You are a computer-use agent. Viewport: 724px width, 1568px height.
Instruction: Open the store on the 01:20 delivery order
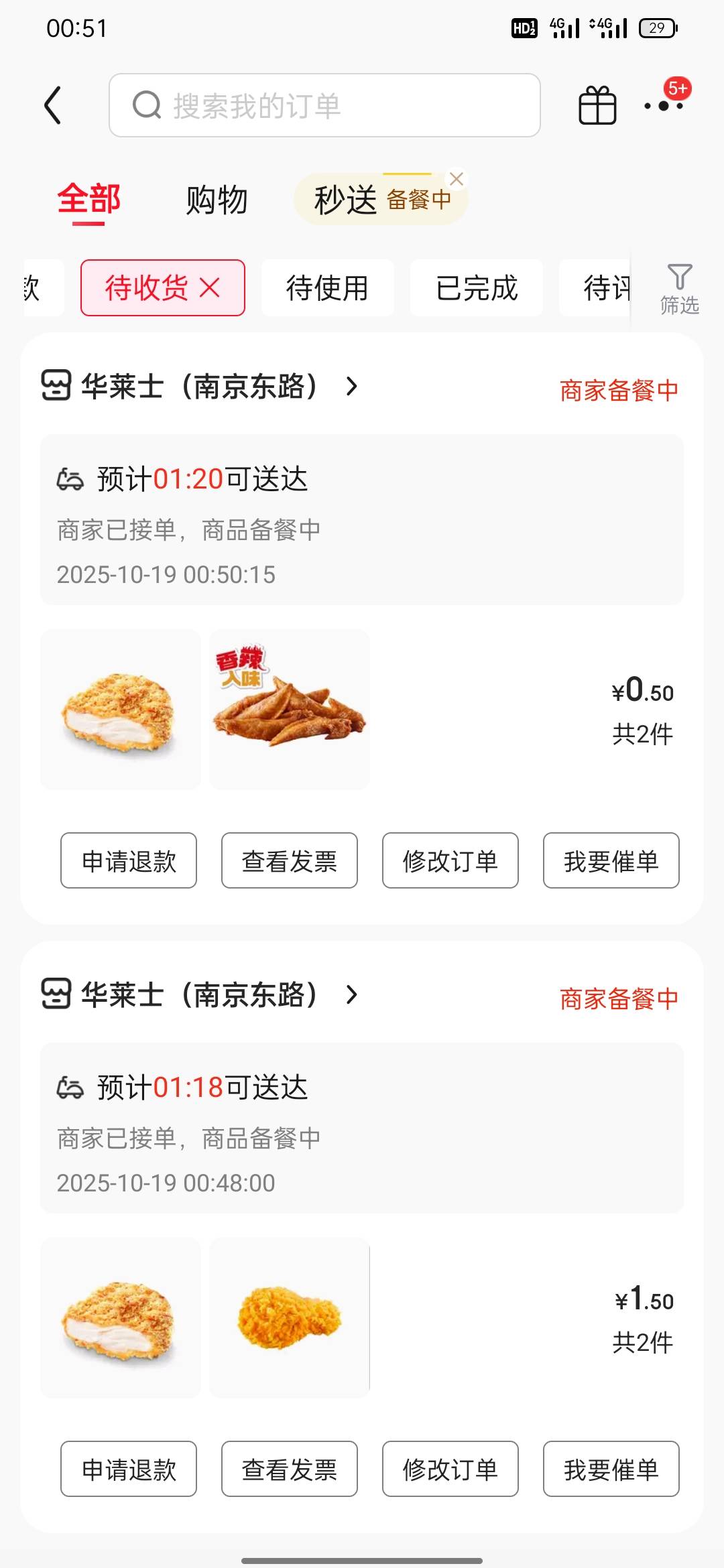[201, 387]
